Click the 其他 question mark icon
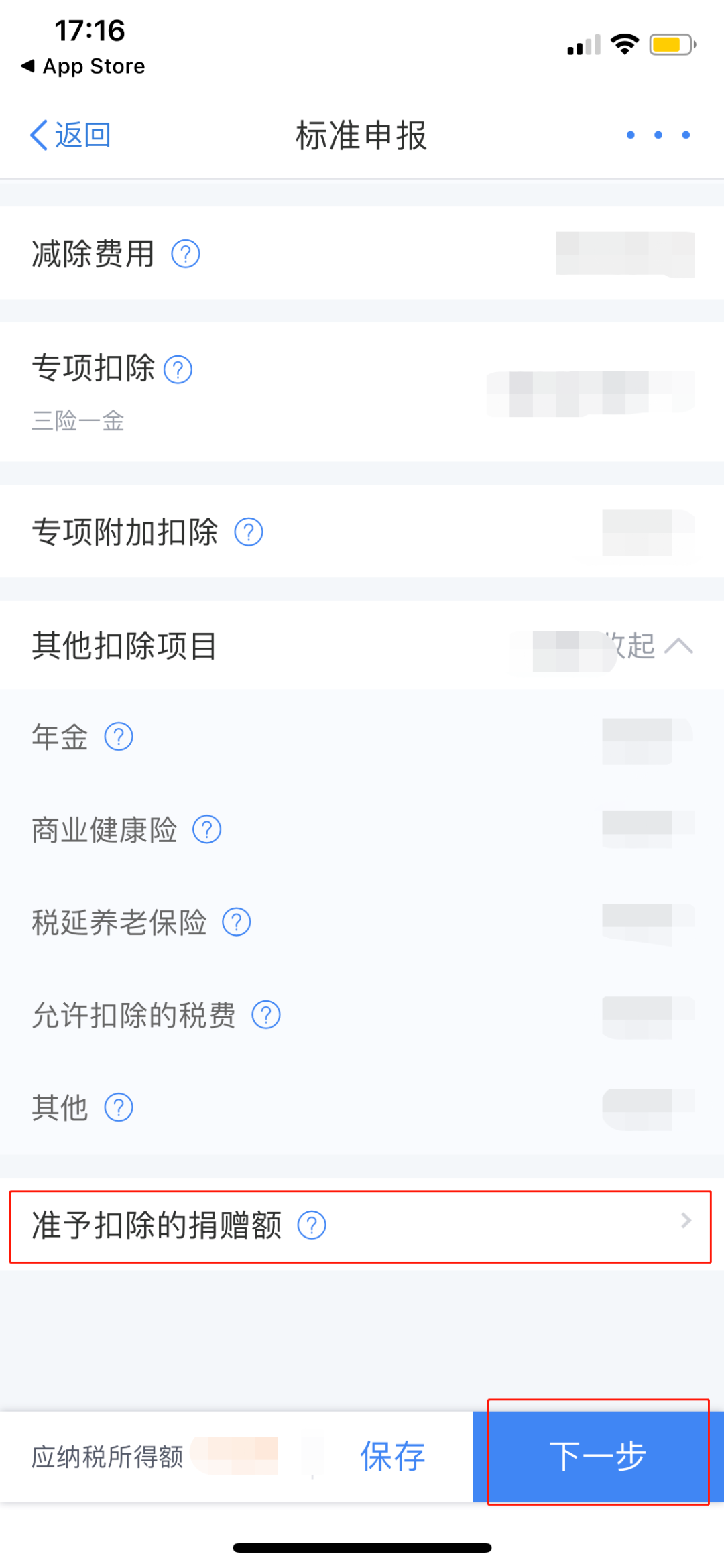The image size is (724, 1568). click(x=117, y=1107)
